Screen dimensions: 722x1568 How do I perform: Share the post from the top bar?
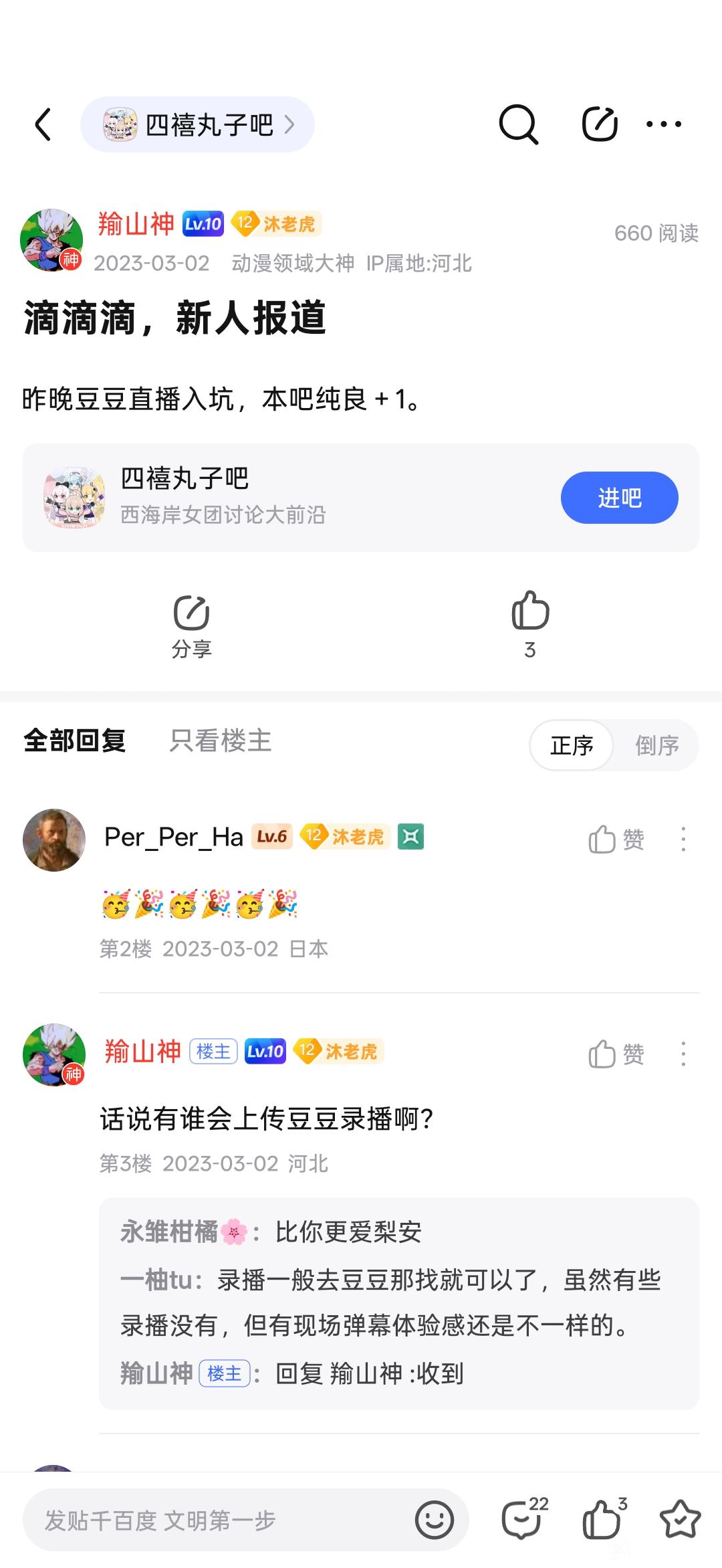[x=599, y=124]
